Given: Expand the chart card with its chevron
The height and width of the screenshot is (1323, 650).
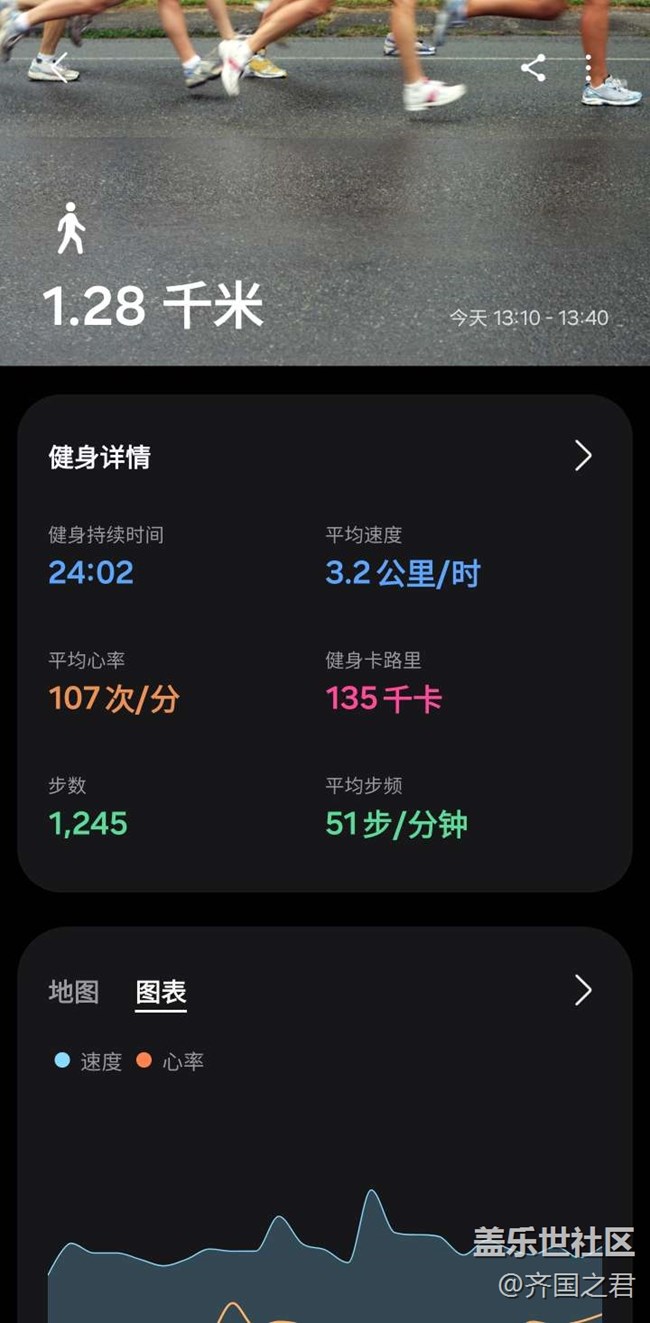Looking at the screenshot, I should (583, 990).
